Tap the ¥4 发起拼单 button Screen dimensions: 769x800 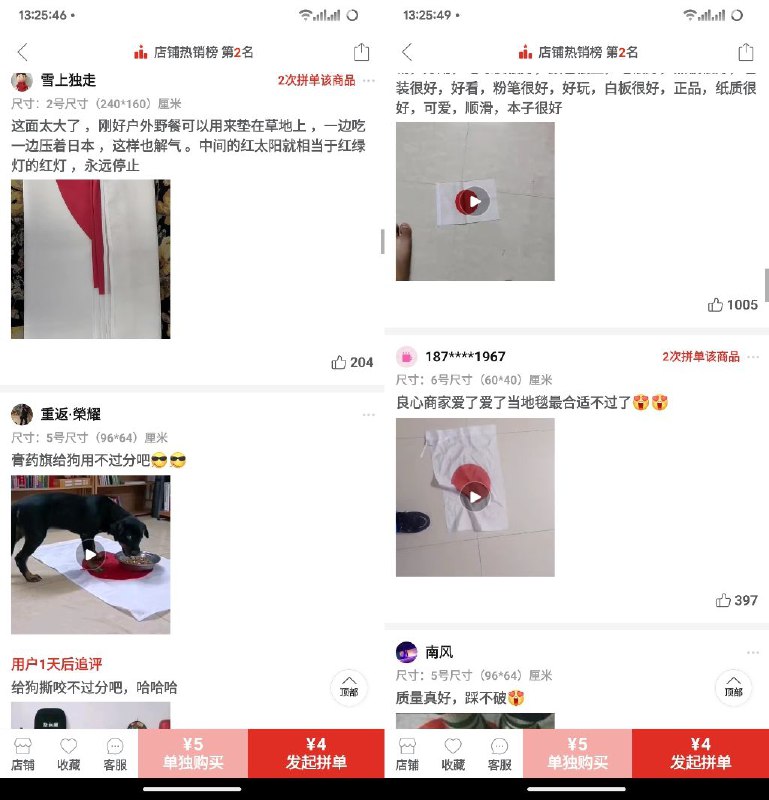tap(317, 753)
